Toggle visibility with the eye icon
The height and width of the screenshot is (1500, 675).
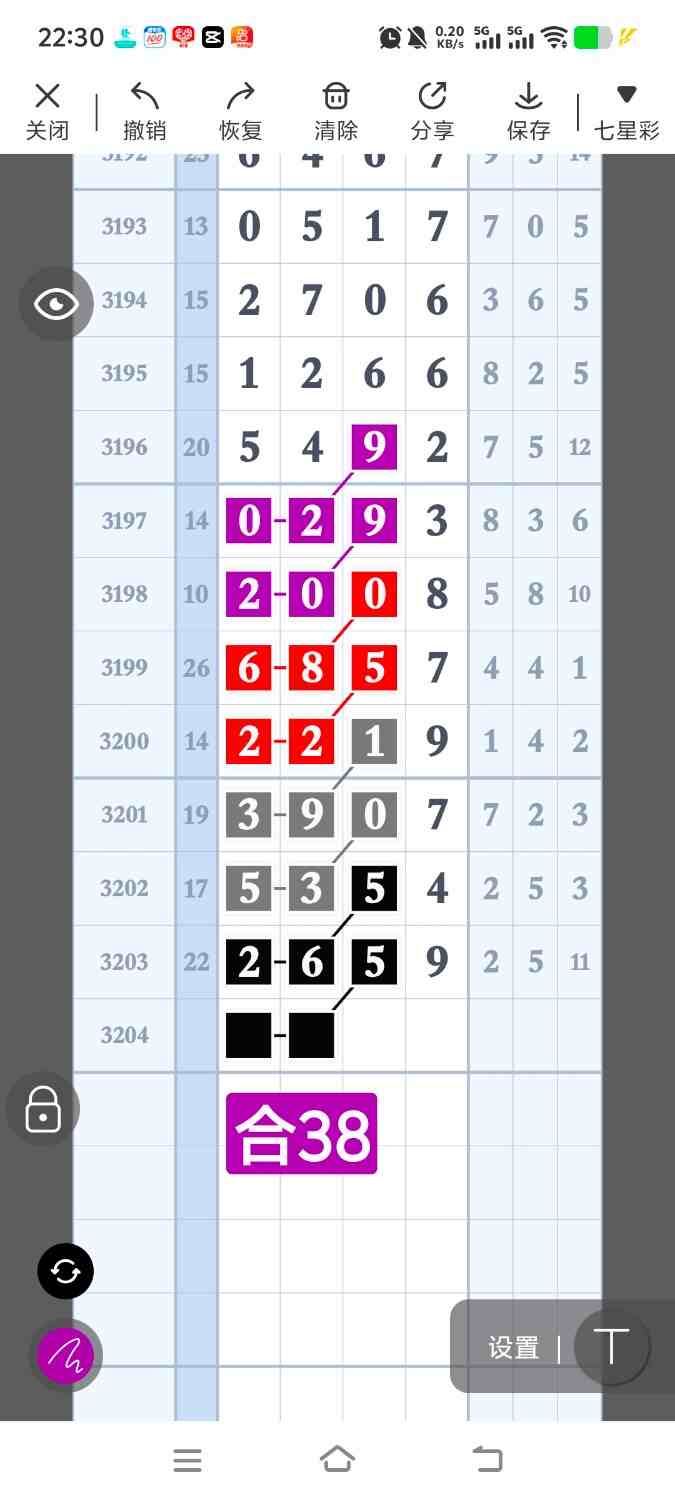click(56, 304)
